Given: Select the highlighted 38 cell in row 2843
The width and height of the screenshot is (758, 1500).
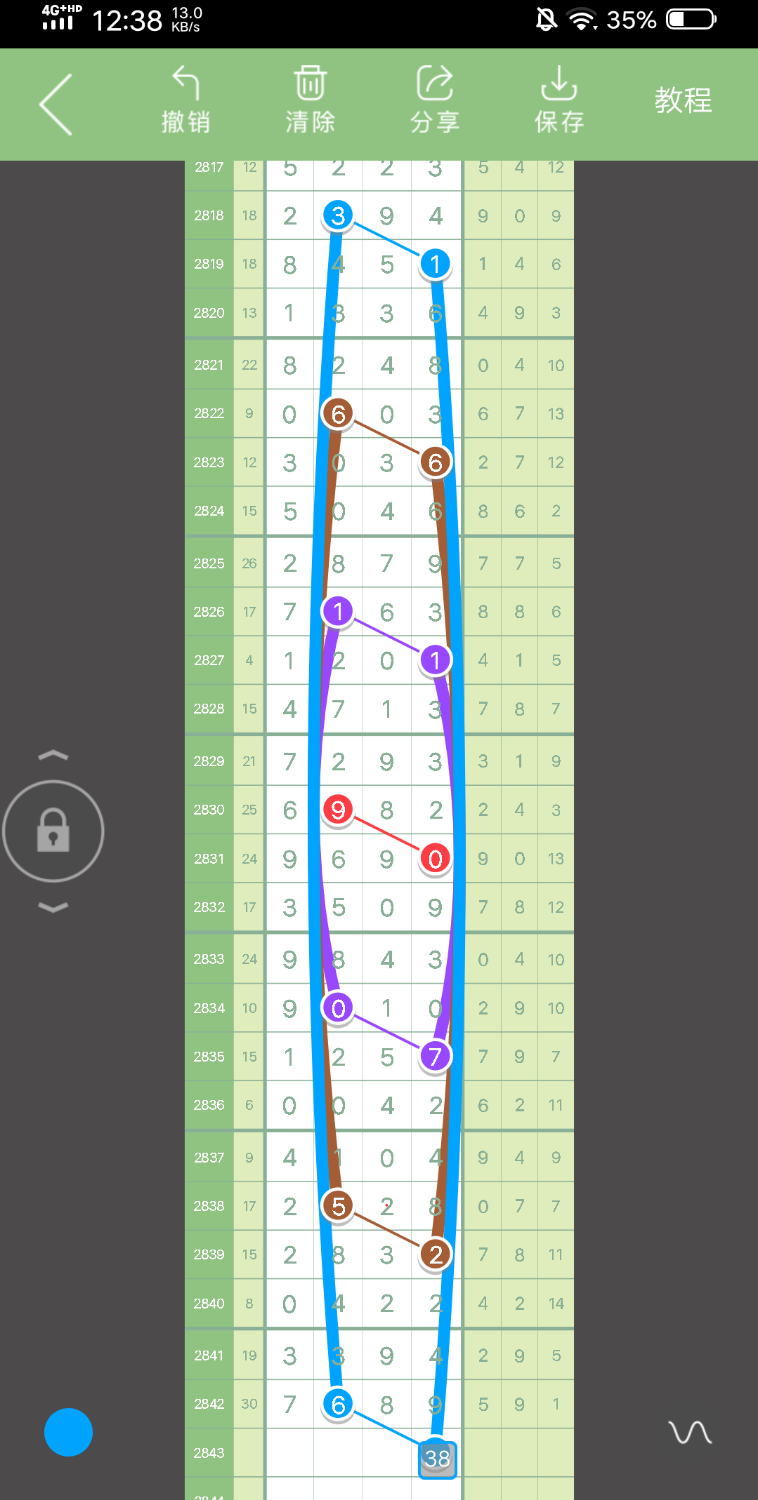Looking at the screenshot, I should [x=437, y=1459].
